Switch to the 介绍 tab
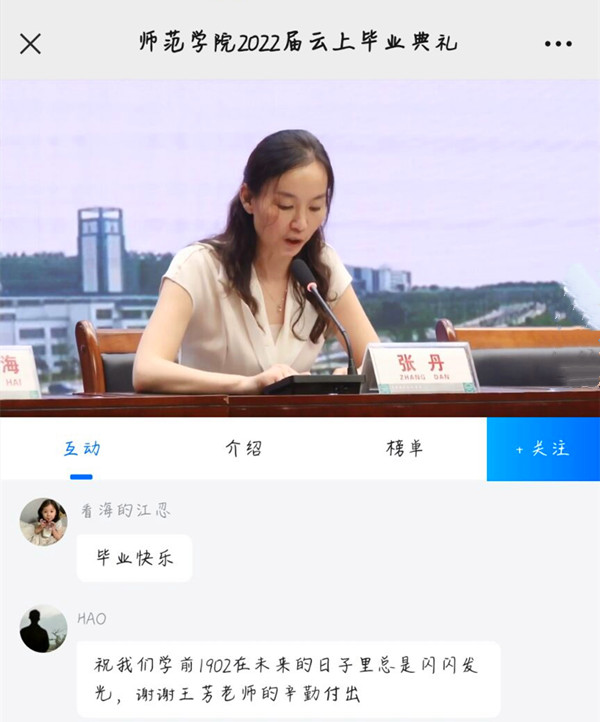This screenshot has width=600, height=722. coord(243,449)
